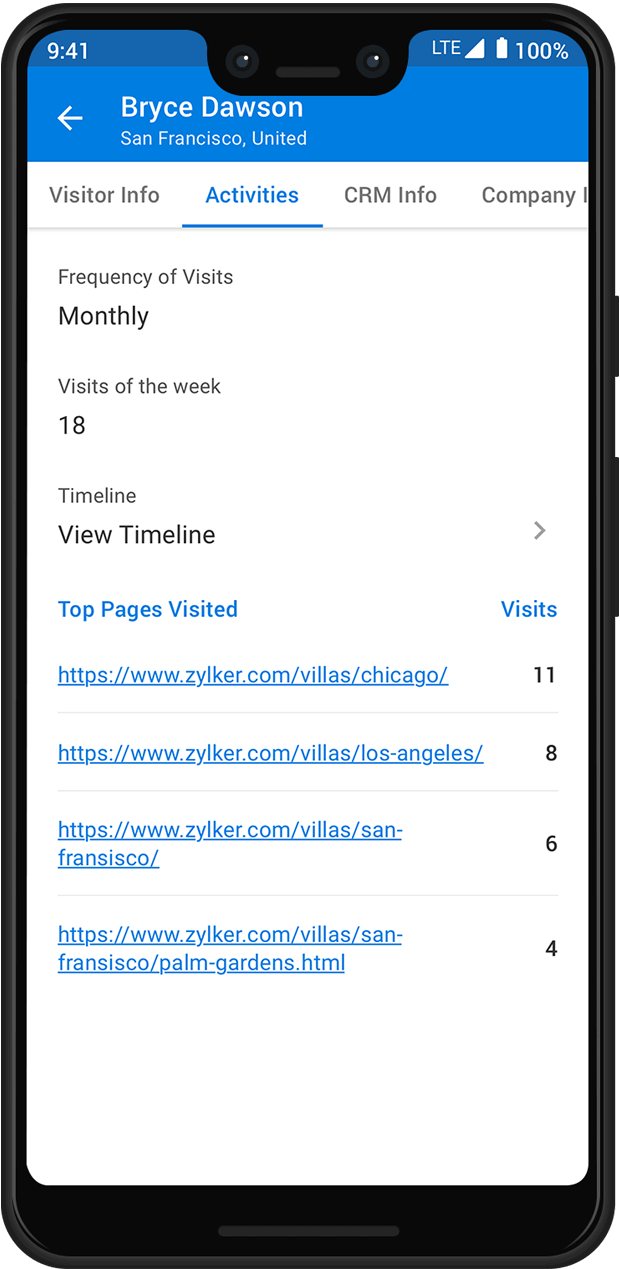Open the villas/los-angeles page link
The height and width of the screenshot is (1269, 620).
coord(270,753)
